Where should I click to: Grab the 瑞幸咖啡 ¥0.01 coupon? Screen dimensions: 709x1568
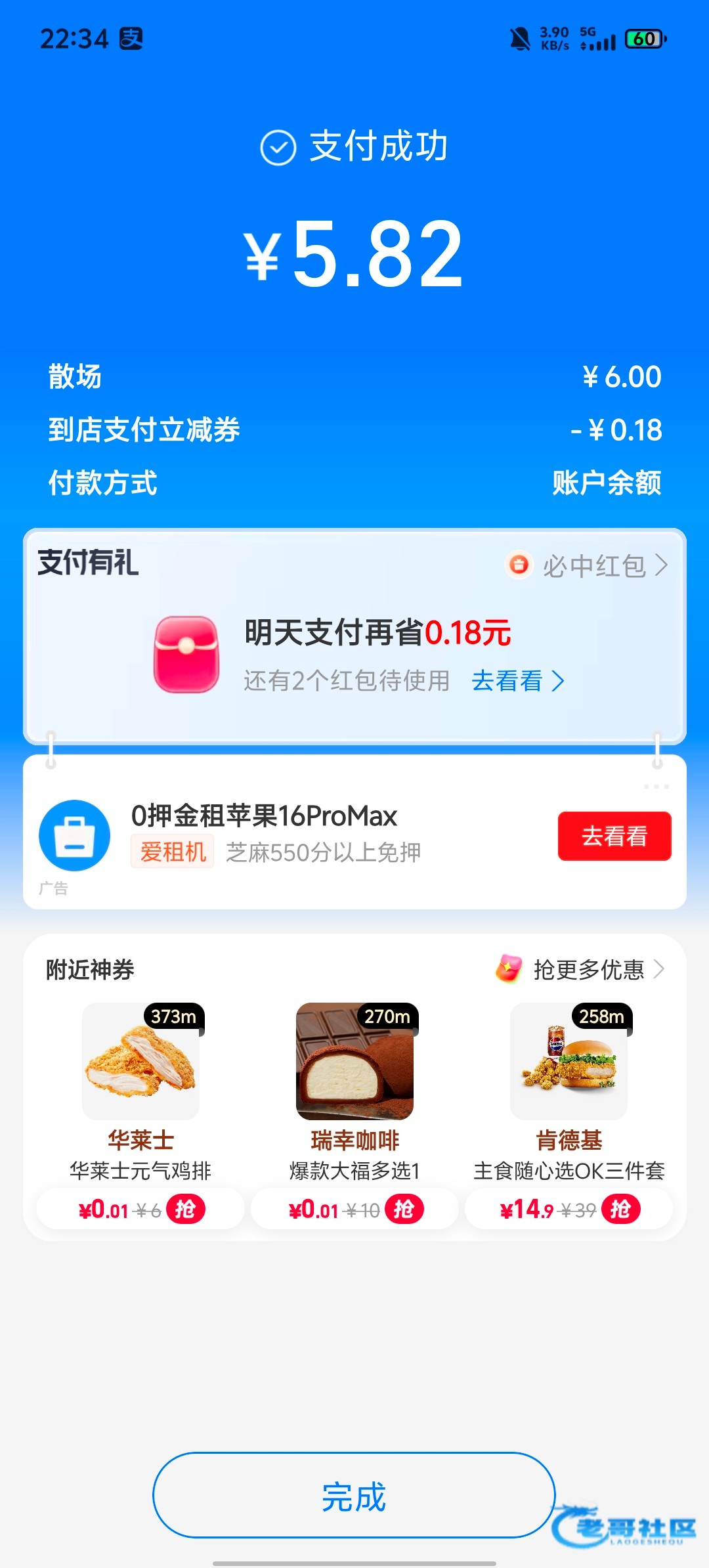click(403, 1209)
